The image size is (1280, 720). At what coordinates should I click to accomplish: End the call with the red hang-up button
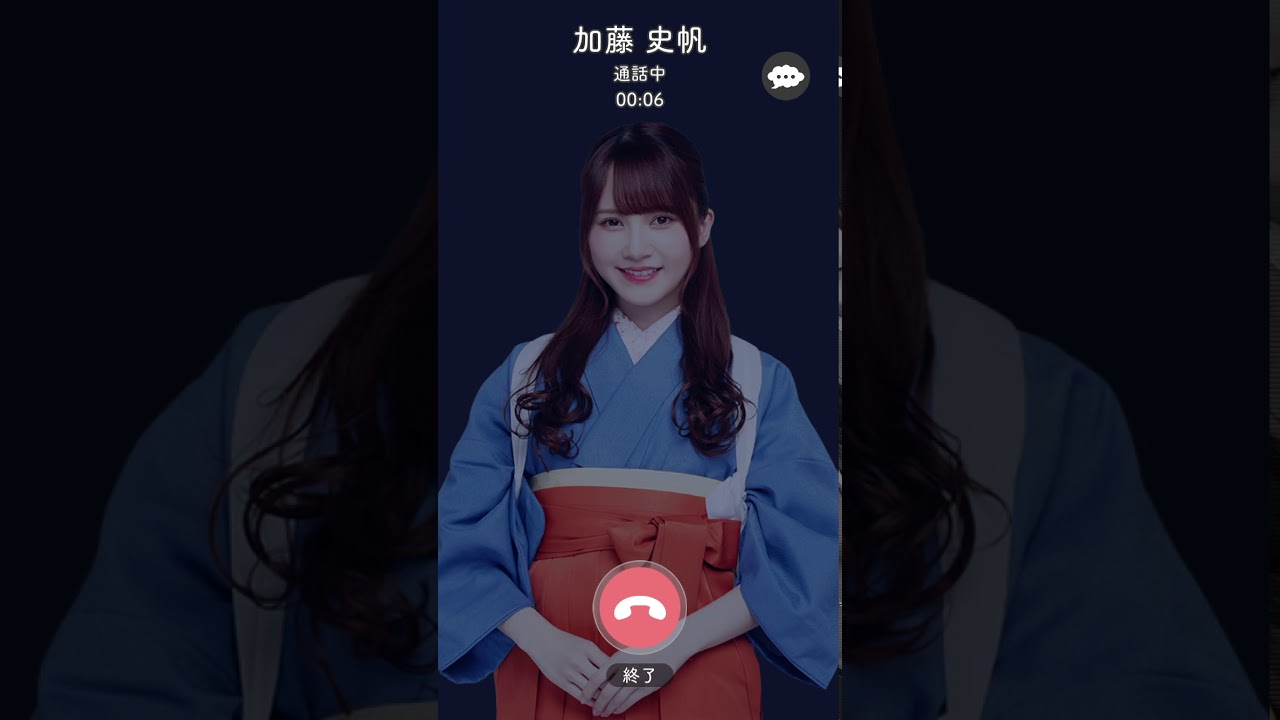pyautogui.click(x=640, y=608)
